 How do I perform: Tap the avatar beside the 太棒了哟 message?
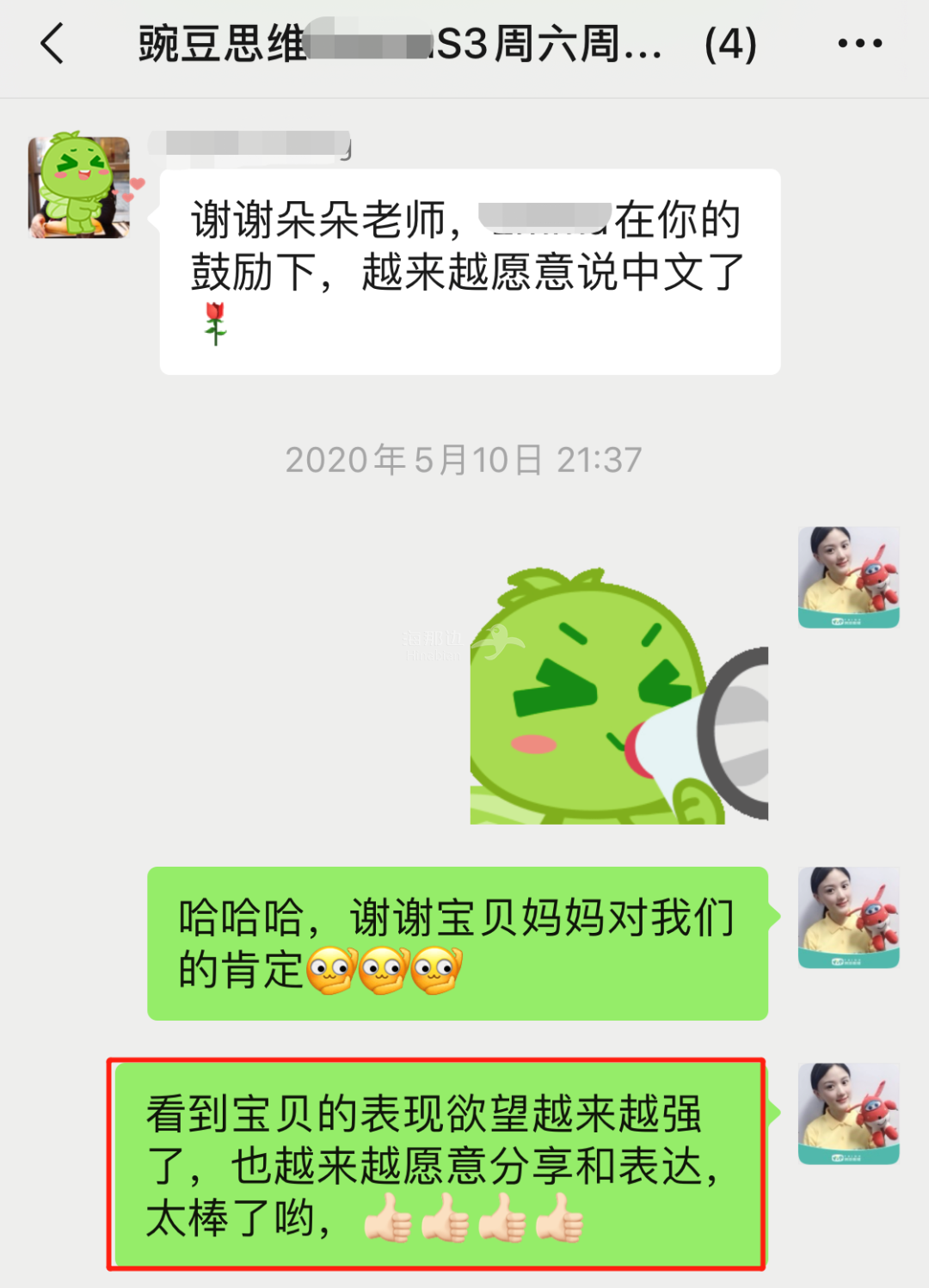point(848,1113)
